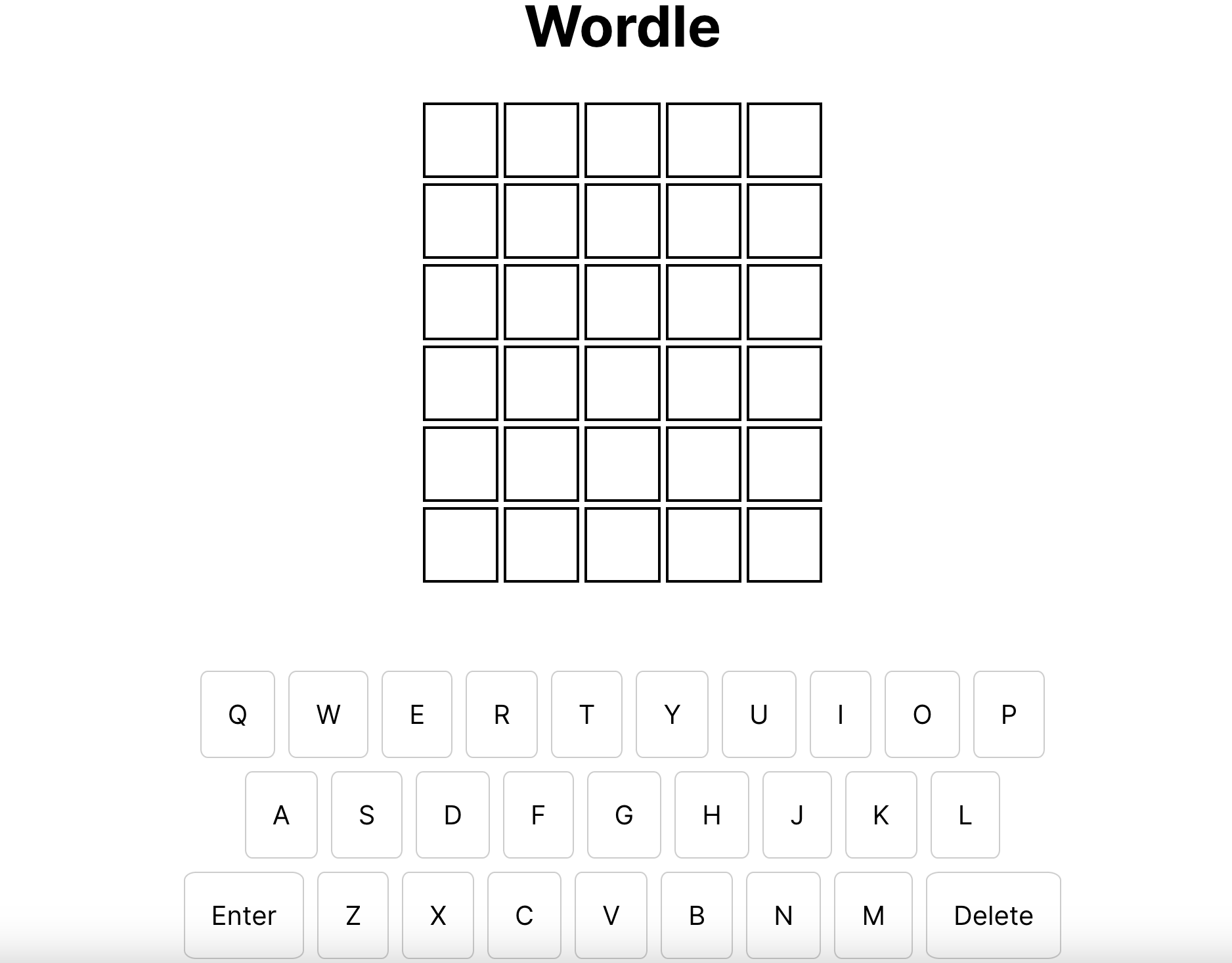
Task: Tap the R key
Action: 502,714
